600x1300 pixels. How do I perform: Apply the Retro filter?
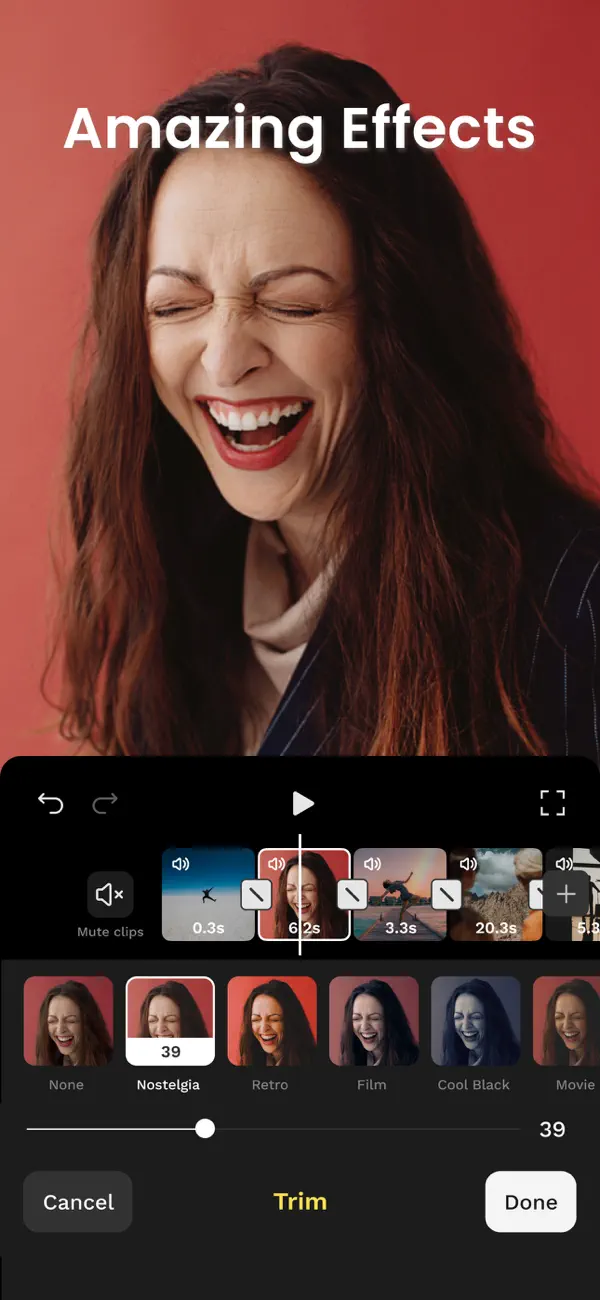click(271, 1021)
